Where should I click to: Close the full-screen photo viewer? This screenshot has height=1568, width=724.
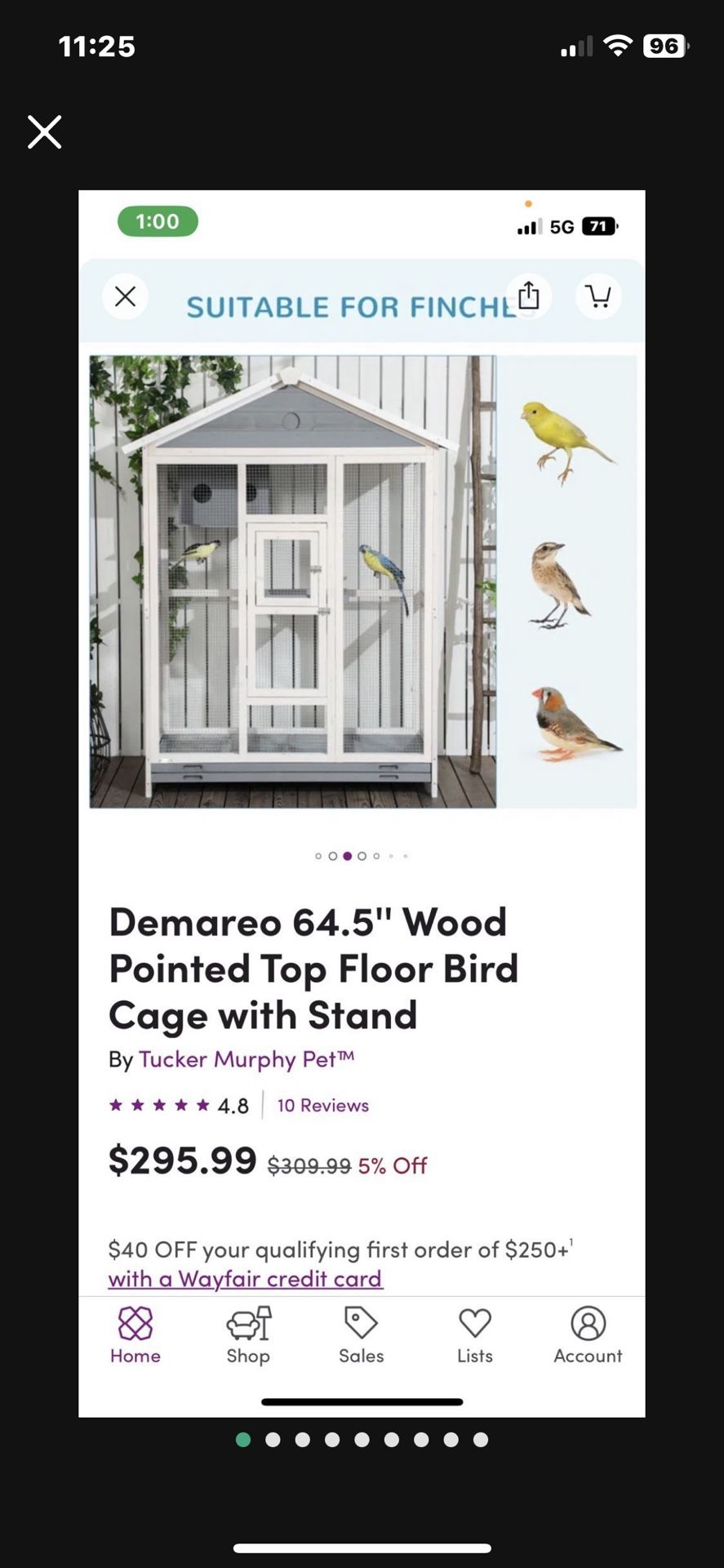44,131
